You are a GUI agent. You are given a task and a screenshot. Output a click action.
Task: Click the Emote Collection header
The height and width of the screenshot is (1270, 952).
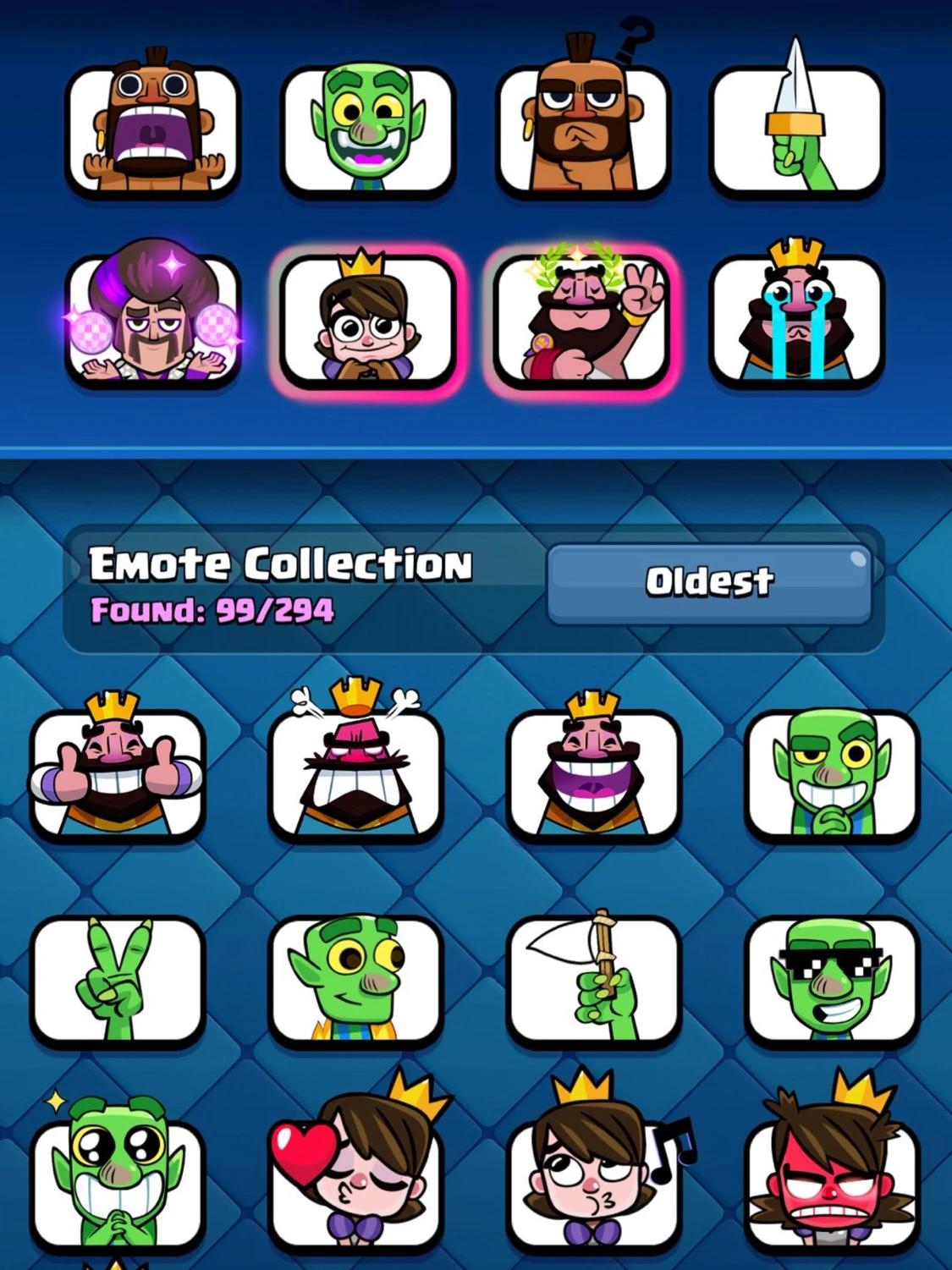pos(283,562)
